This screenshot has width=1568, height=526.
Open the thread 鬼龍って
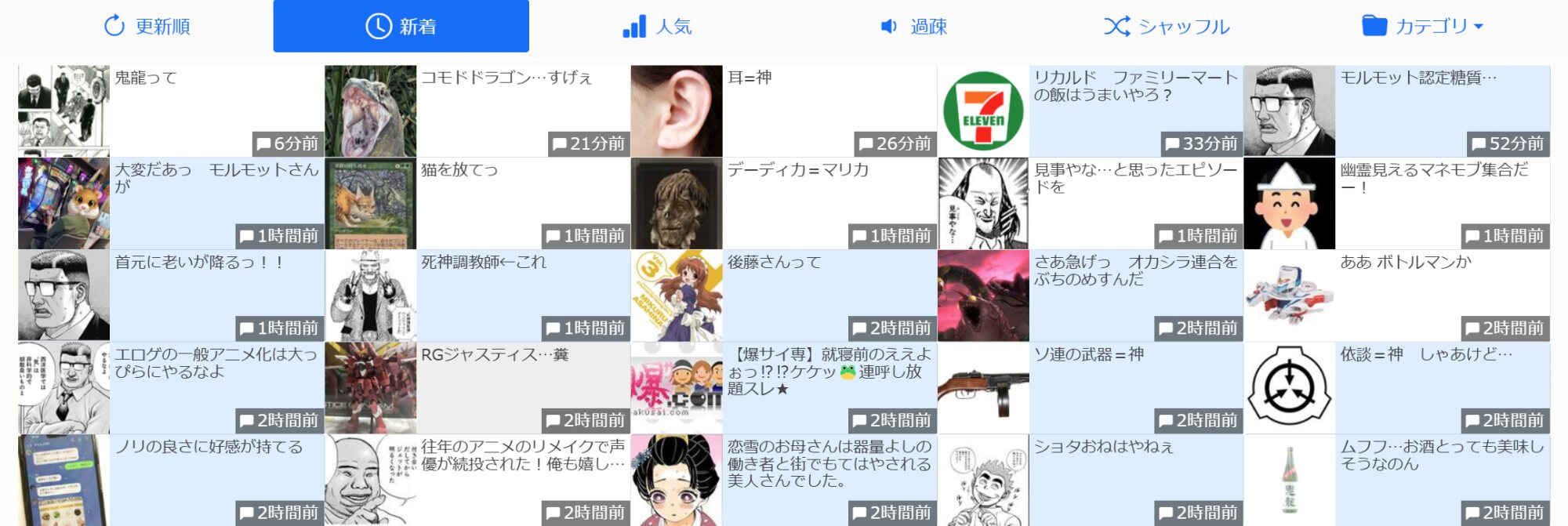pyautogui.click(x=171, y=111)
